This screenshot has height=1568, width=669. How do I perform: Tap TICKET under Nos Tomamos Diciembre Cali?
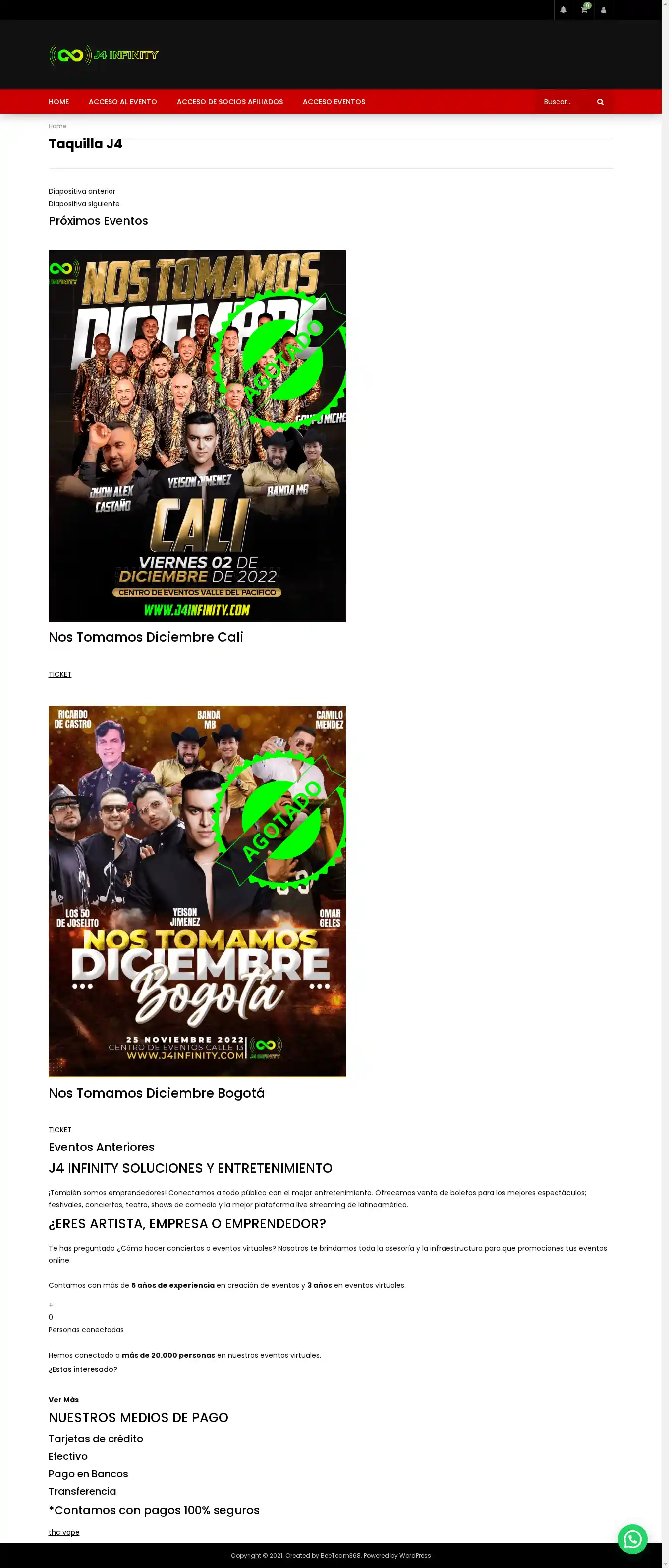click(59, 674)
